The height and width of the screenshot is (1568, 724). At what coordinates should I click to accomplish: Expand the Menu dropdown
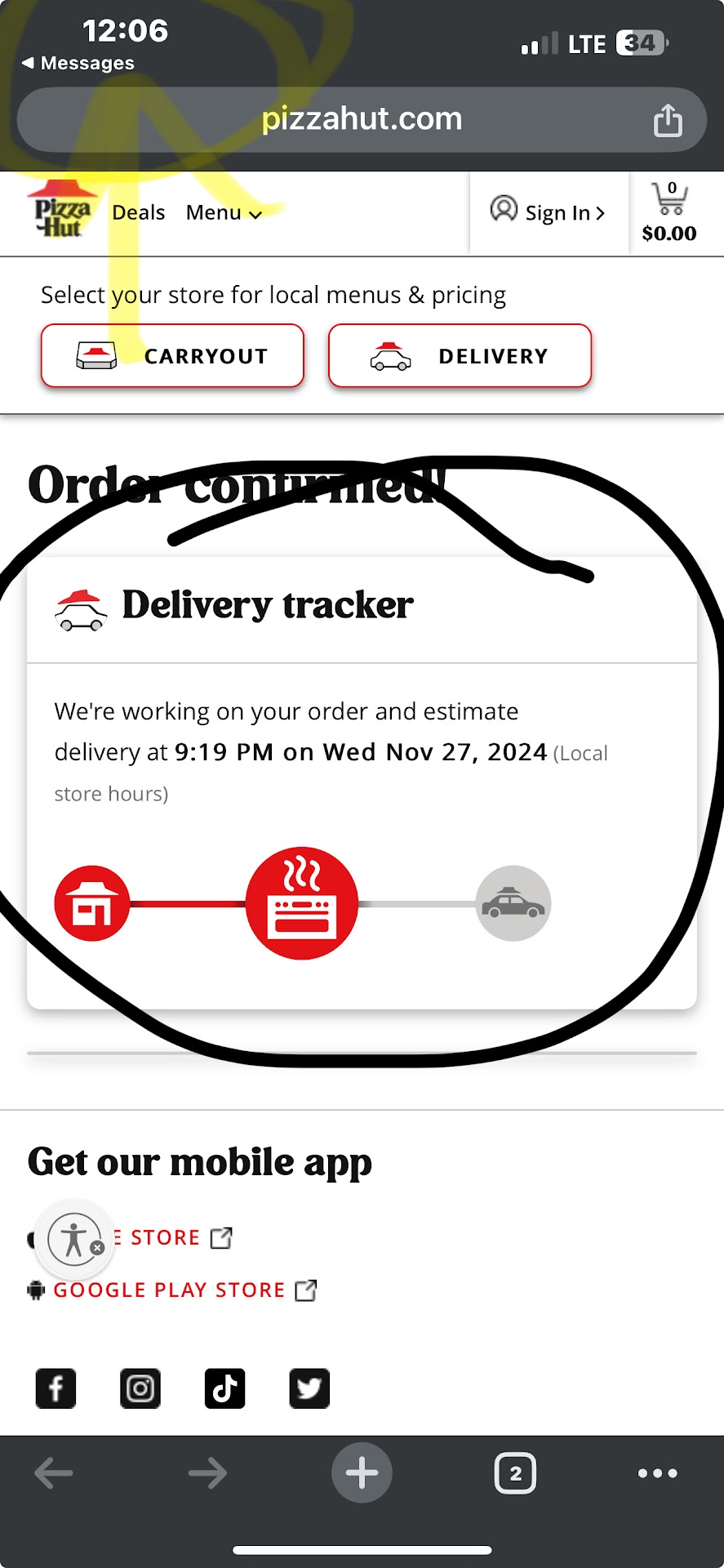click(223, 212)
